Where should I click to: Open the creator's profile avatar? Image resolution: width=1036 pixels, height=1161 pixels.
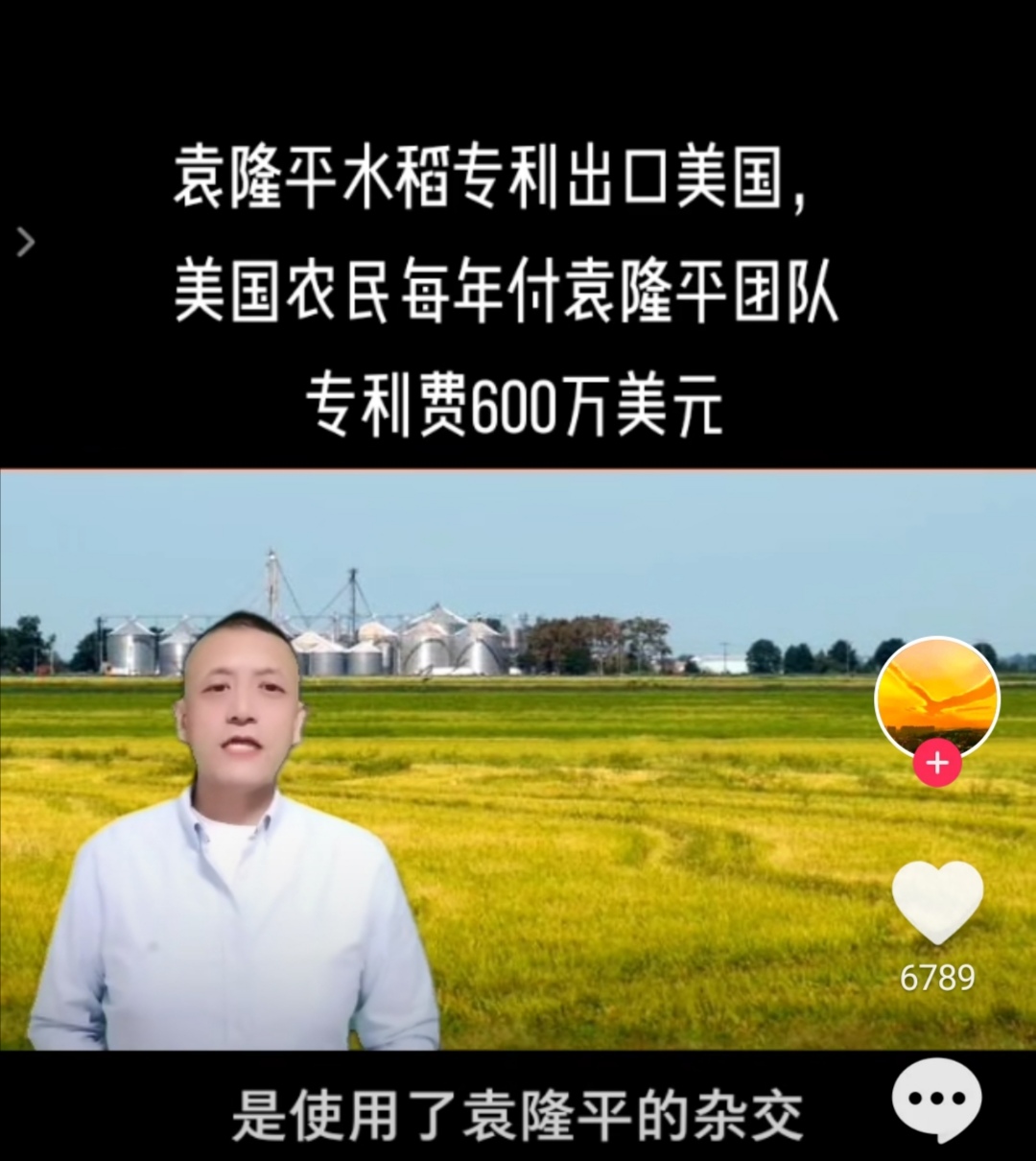tap(937, 697)
